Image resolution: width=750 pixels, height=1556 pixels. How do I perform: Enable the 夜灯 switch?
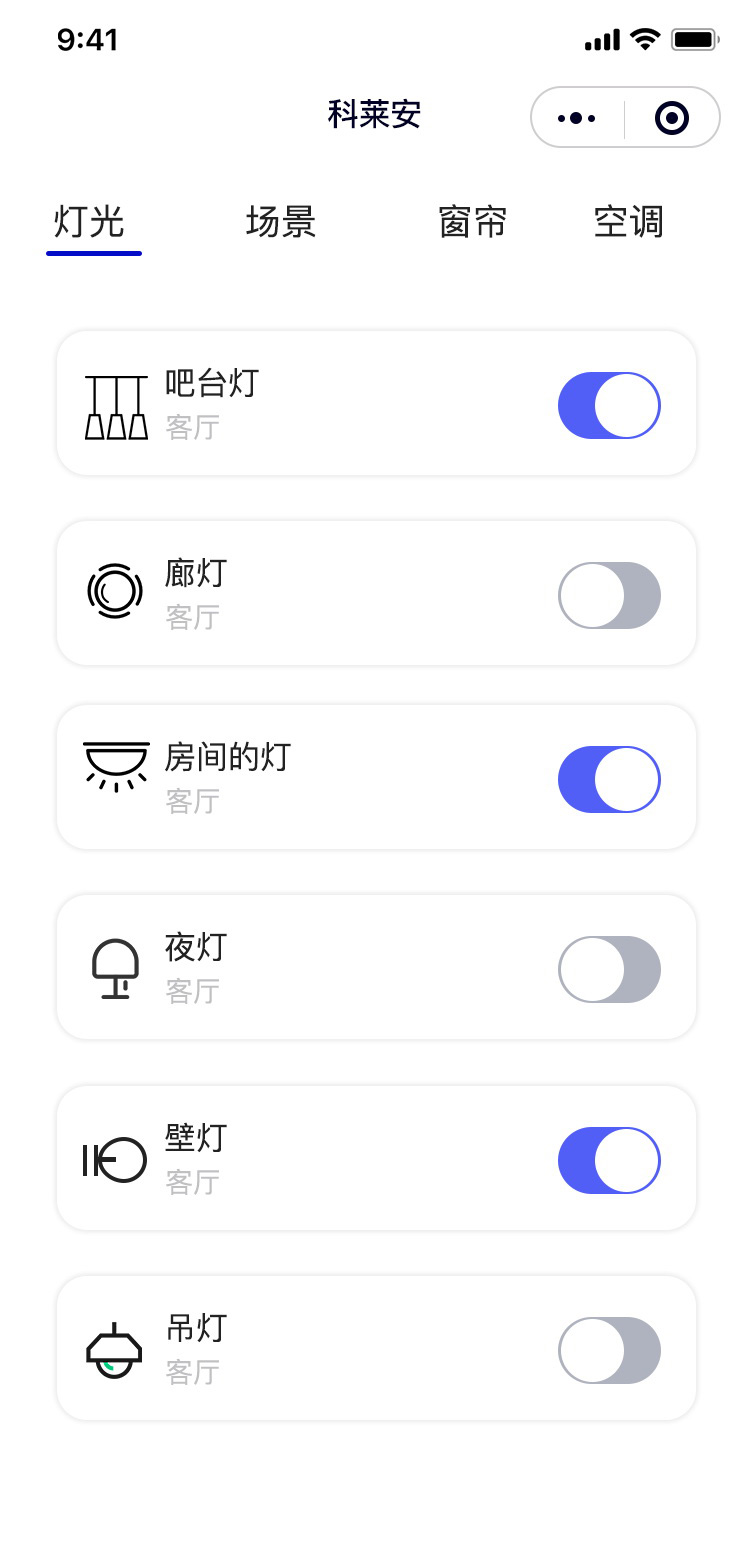click(x=609, y=969)
